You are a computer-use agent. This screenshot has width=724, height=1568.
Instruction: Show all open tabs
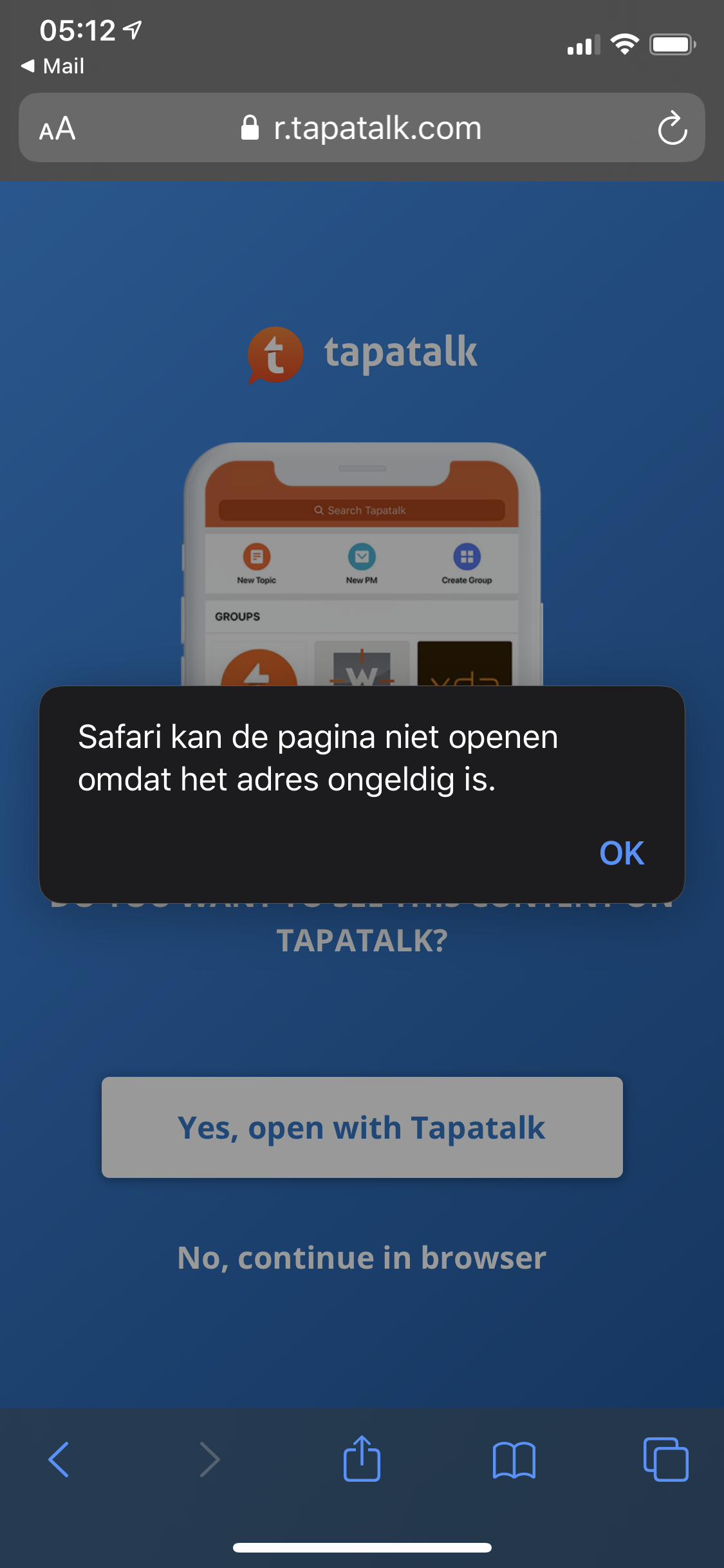[665, 1459]
